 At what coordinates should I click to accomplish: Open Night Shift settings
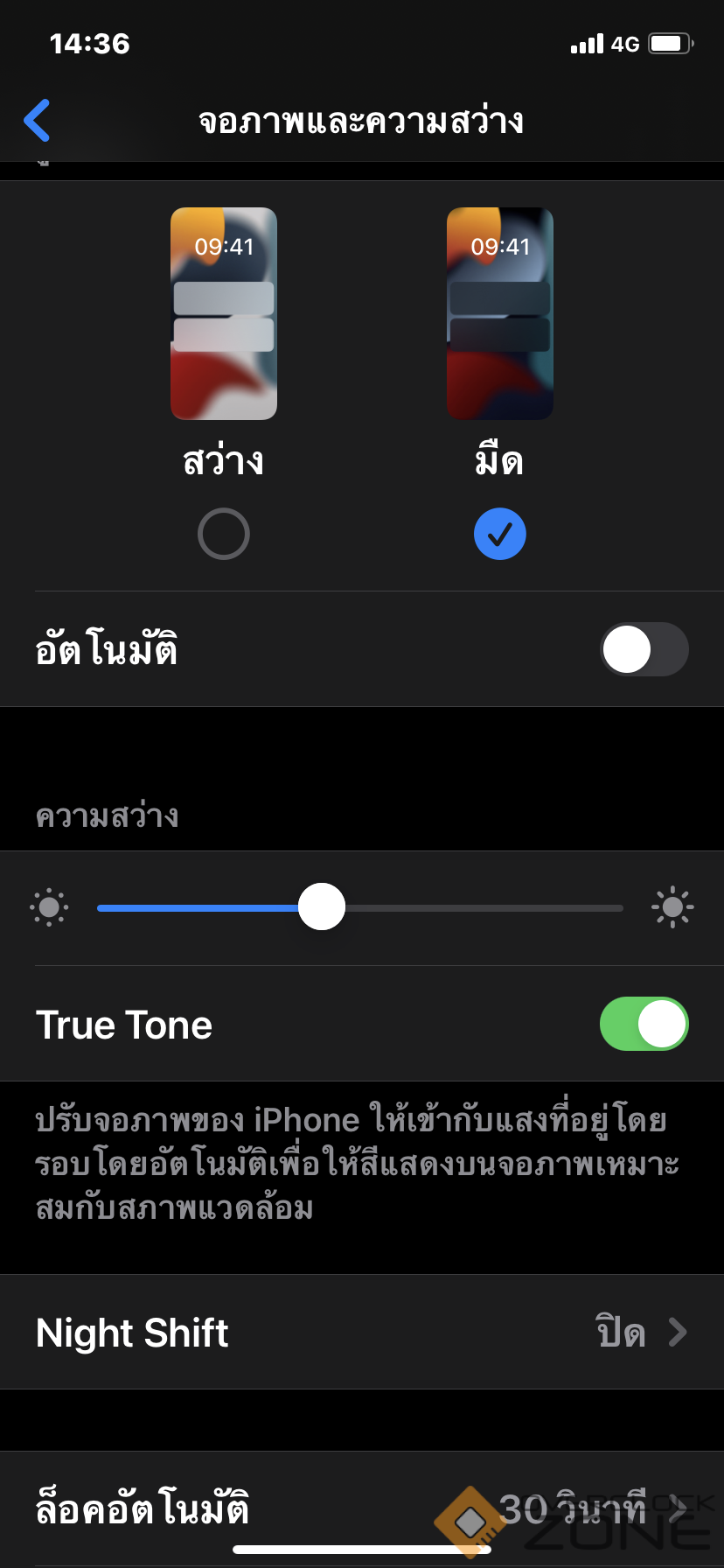[x=362, y=1333]
